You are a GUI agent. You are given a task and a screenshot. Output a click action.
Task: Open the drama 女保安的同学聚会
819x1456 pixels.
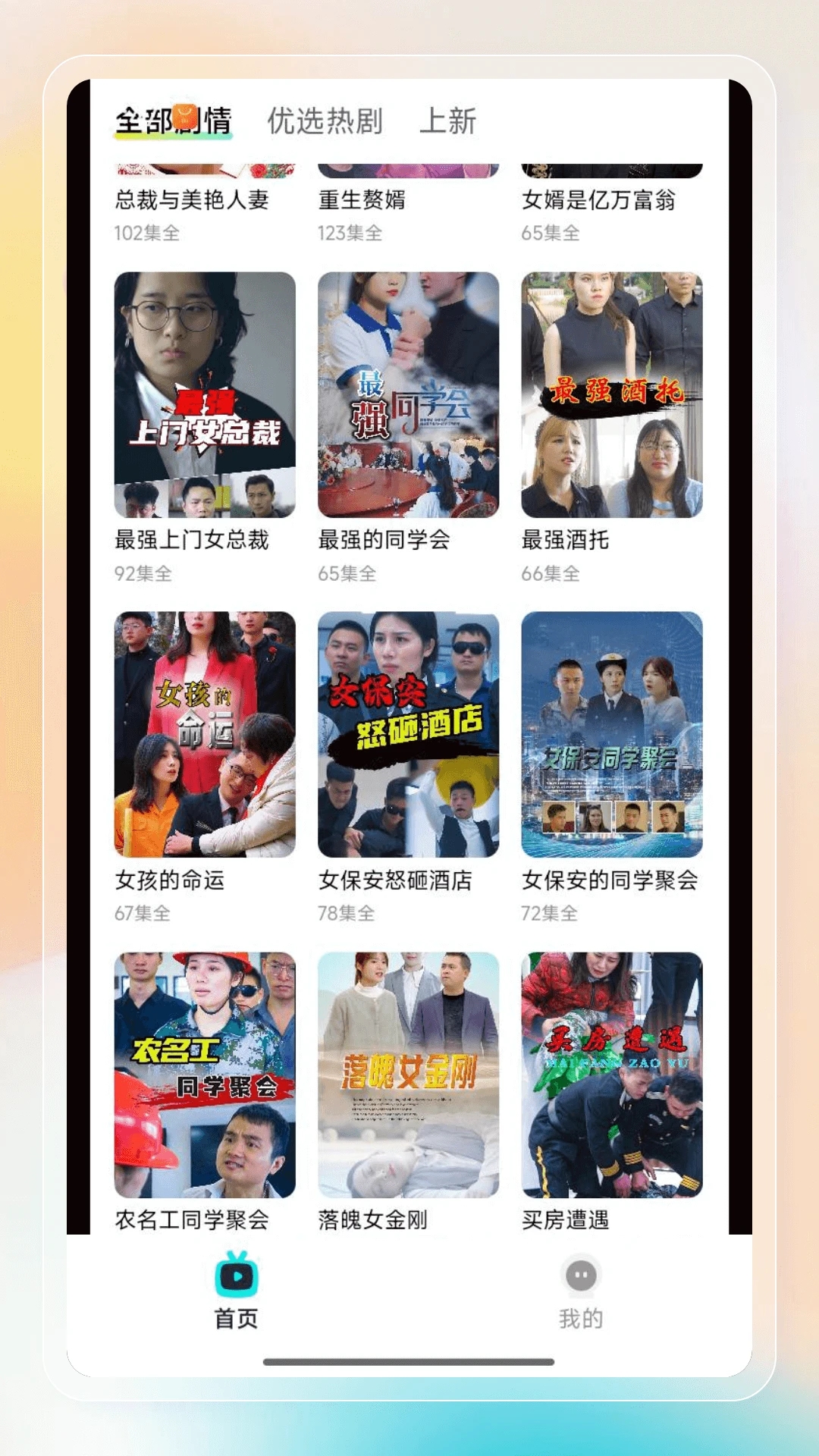[x=611, y=734]
